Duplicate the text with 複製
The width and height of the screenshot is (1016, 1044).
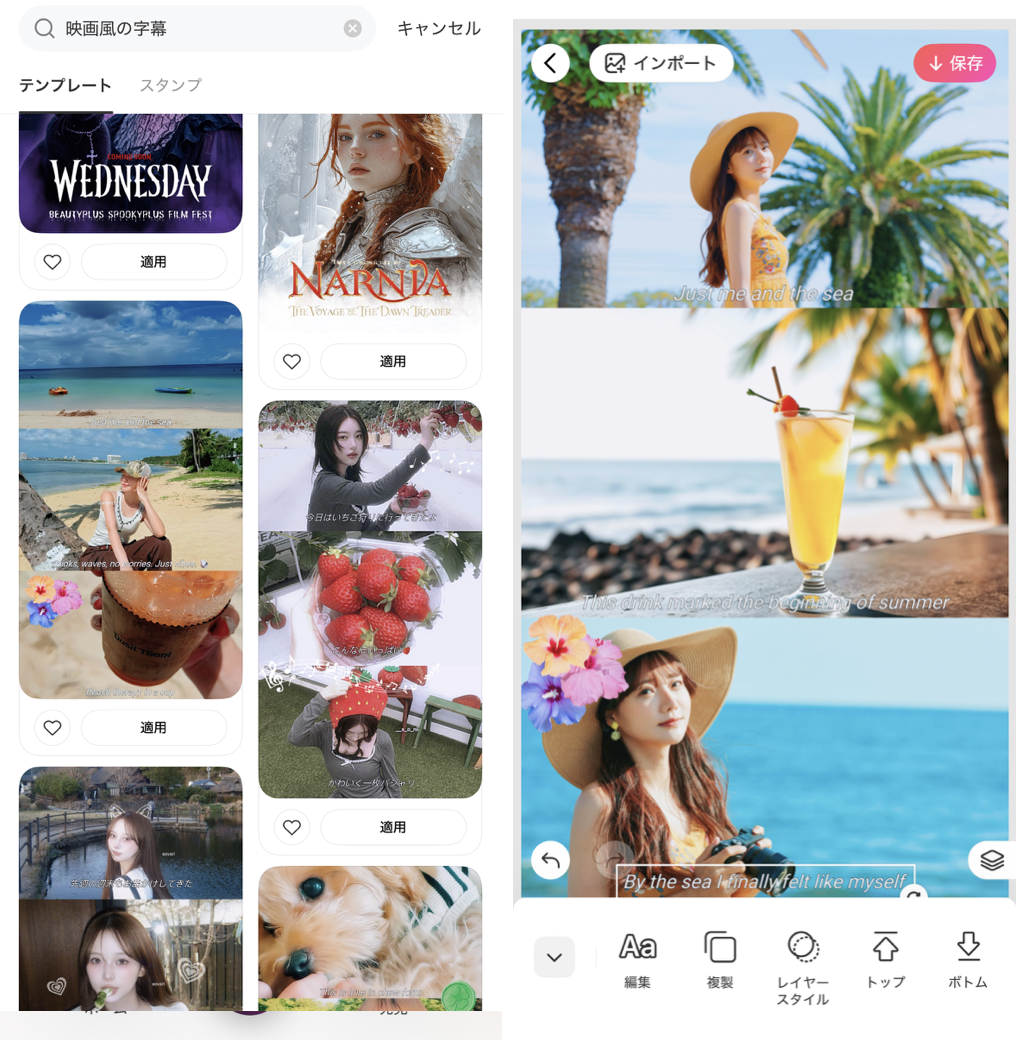[720, 960]
